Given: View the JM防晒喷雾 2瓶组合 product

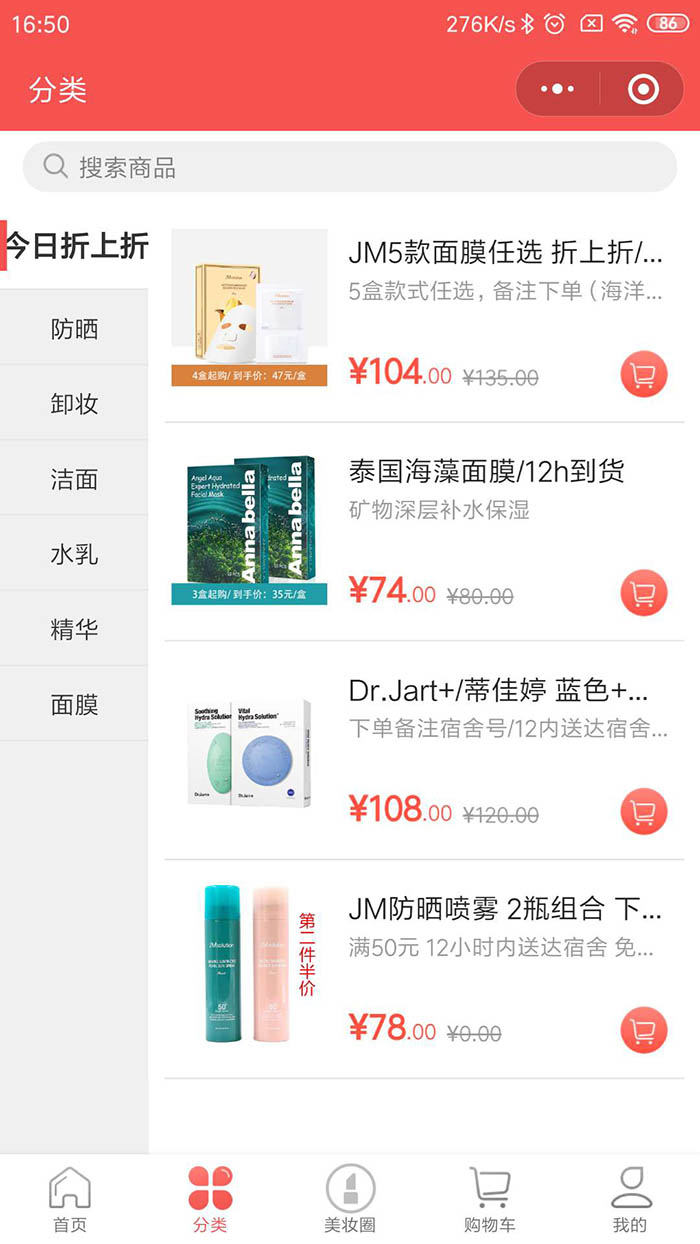Looking at the screenshot, I should [x=505, y=909].
